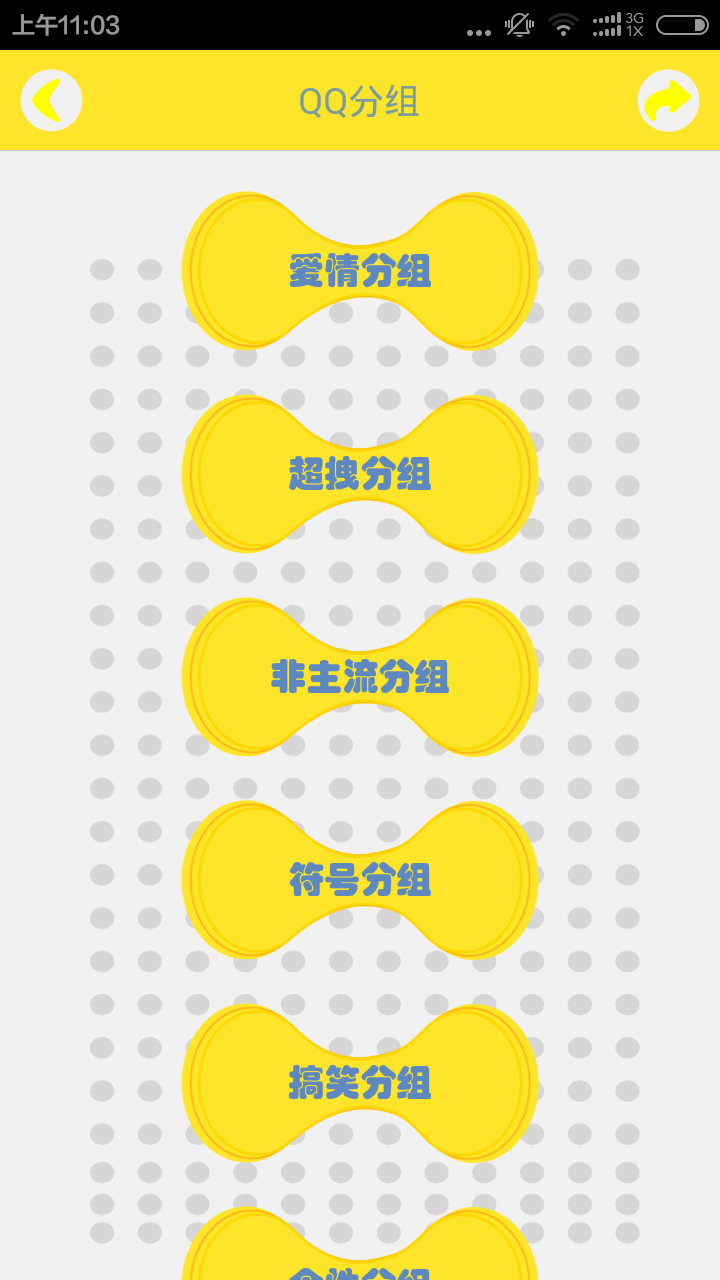
Task: Go back using the yellow arrow
Action: pyautogui.click(x=51, y=100)
